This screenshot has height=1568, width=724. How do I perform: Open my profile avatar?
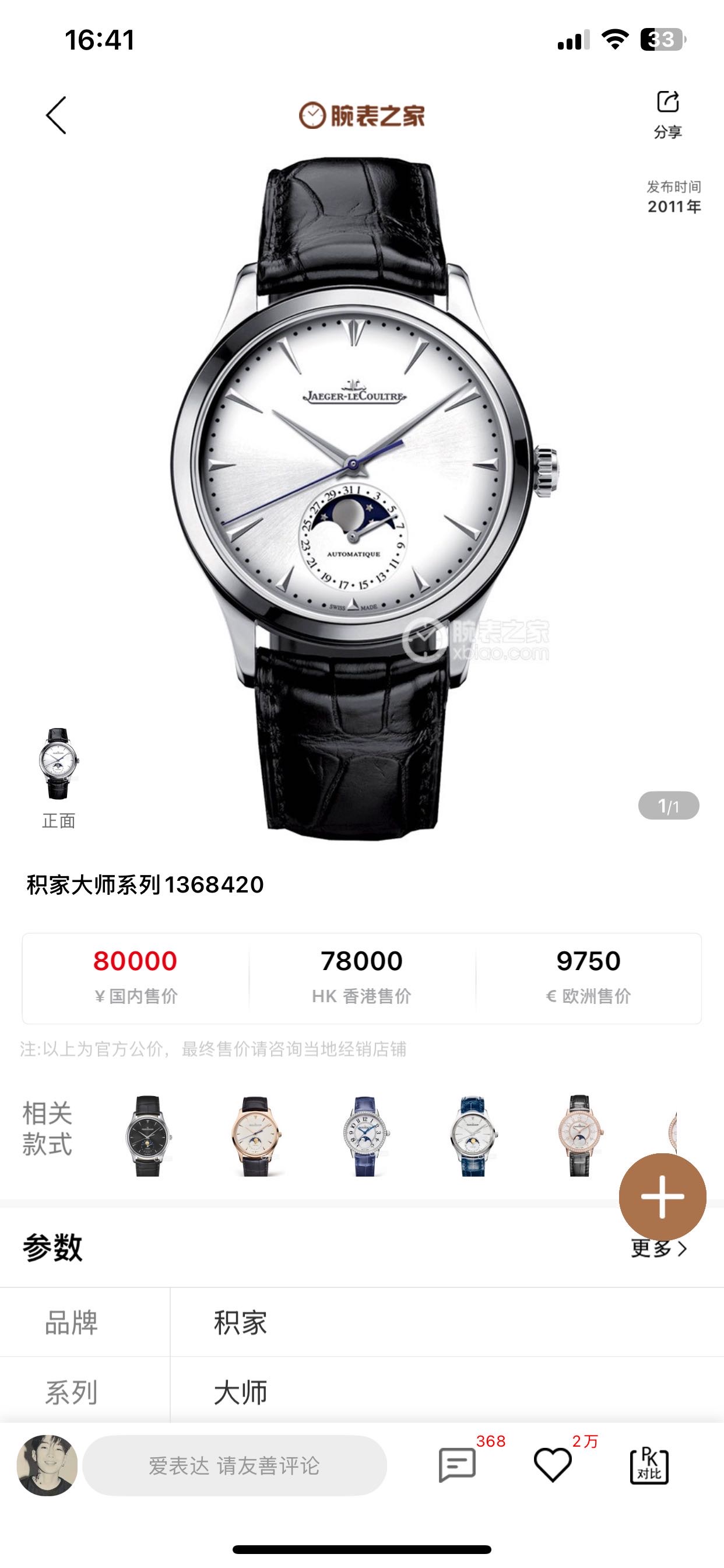click(47, 1465)
